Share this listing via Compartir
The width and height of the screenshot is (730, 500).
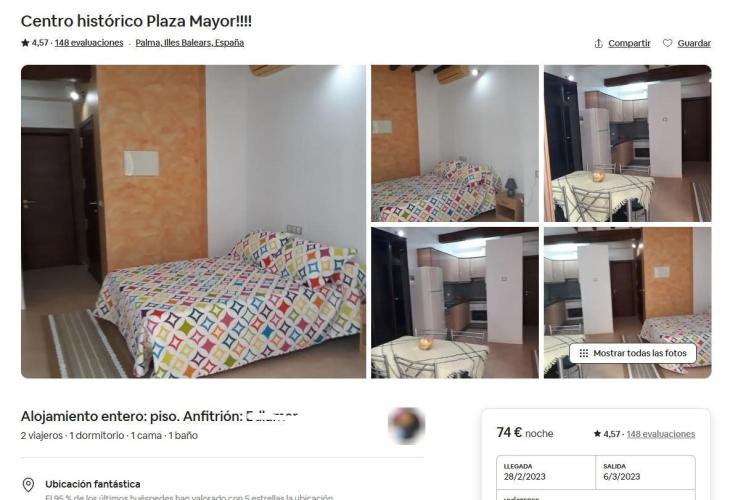click(x=622, y=43)
